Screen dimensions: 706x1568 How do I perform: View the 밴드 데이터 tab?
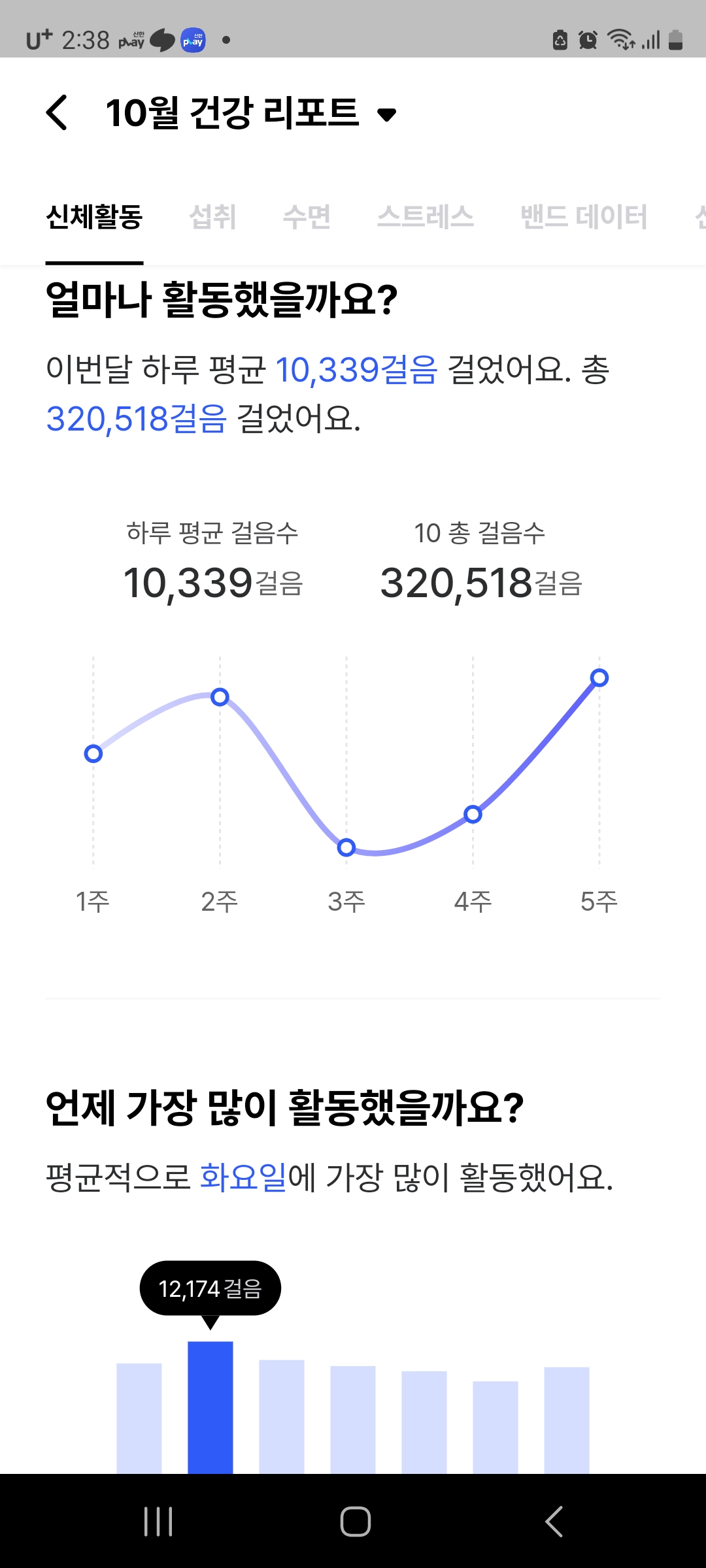coord(584,217)
